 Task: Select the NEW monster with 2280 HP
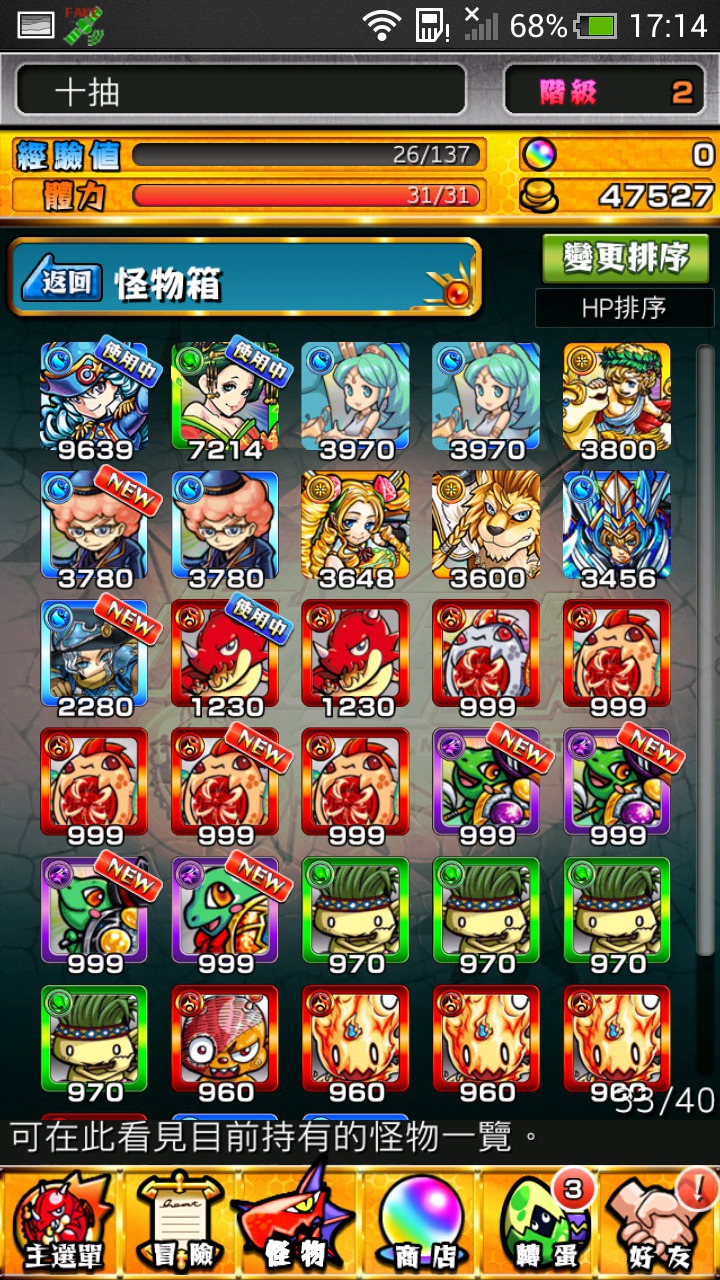(x=94, y=657)
